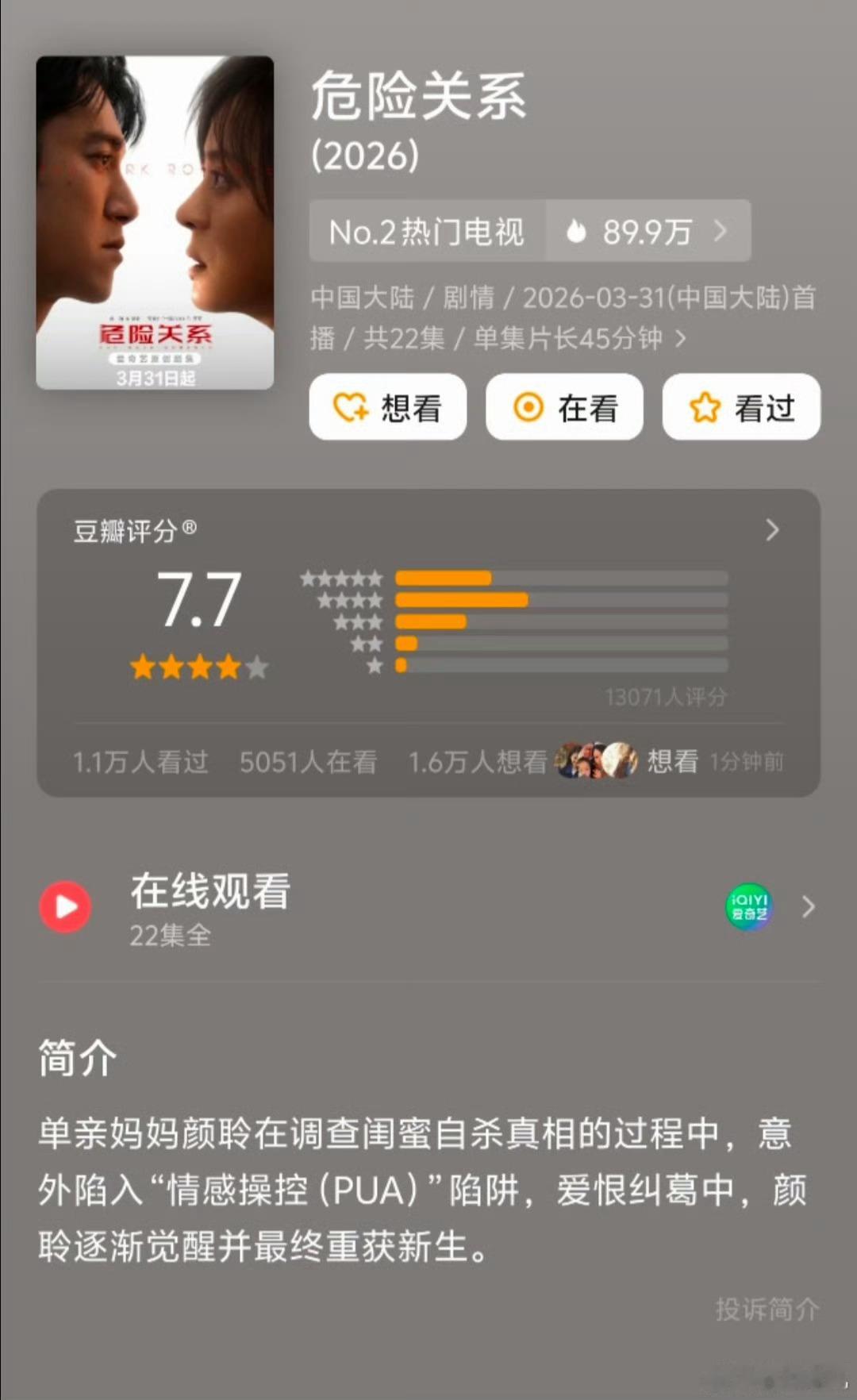Click the red play icon beside 在线观看
This screenshot has height=1400, width=857.
[x=66, y=907]
